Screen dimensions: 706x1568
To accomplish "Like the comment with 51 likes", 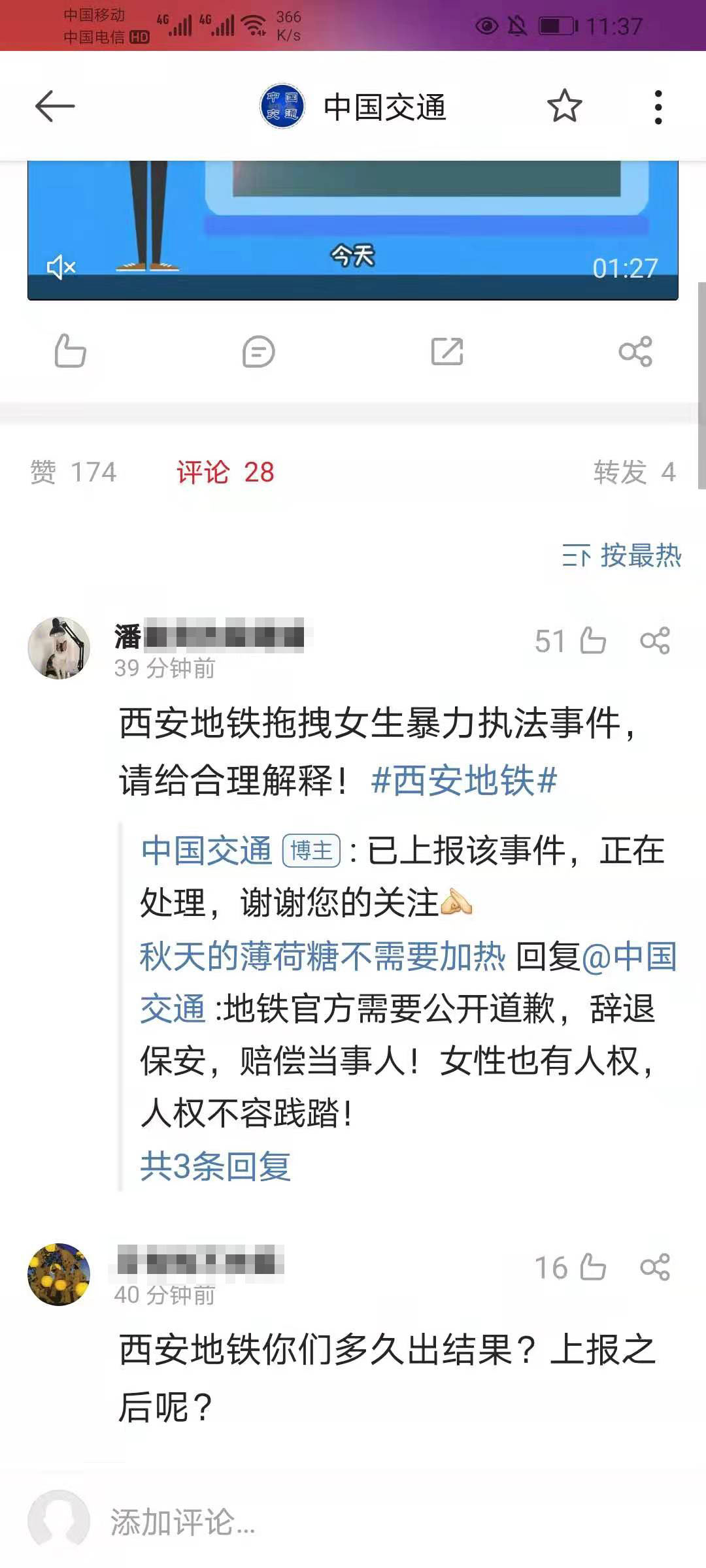I will [592, 640].
